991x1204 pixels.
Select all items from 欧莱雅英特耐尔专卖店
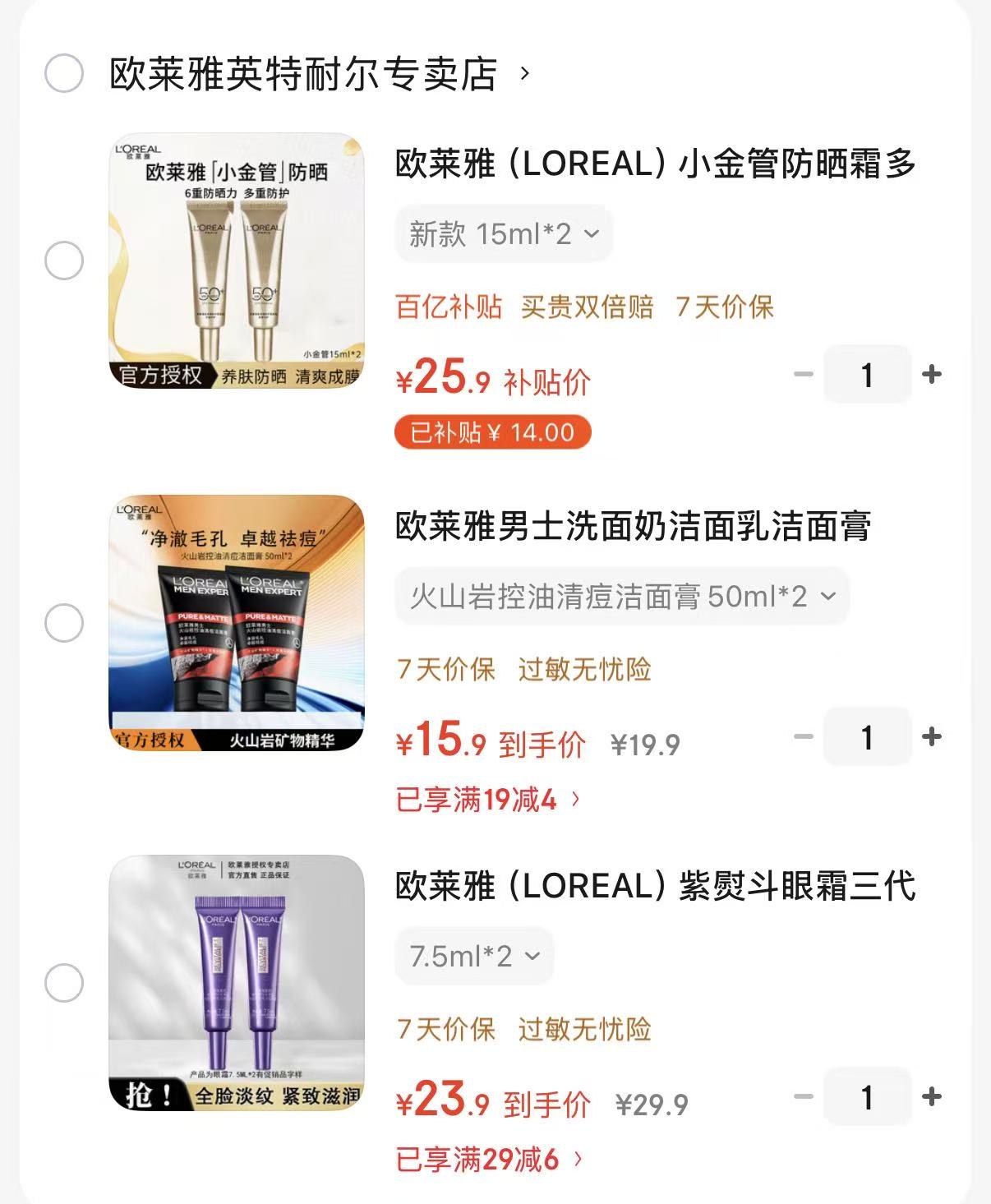(64, 73)
